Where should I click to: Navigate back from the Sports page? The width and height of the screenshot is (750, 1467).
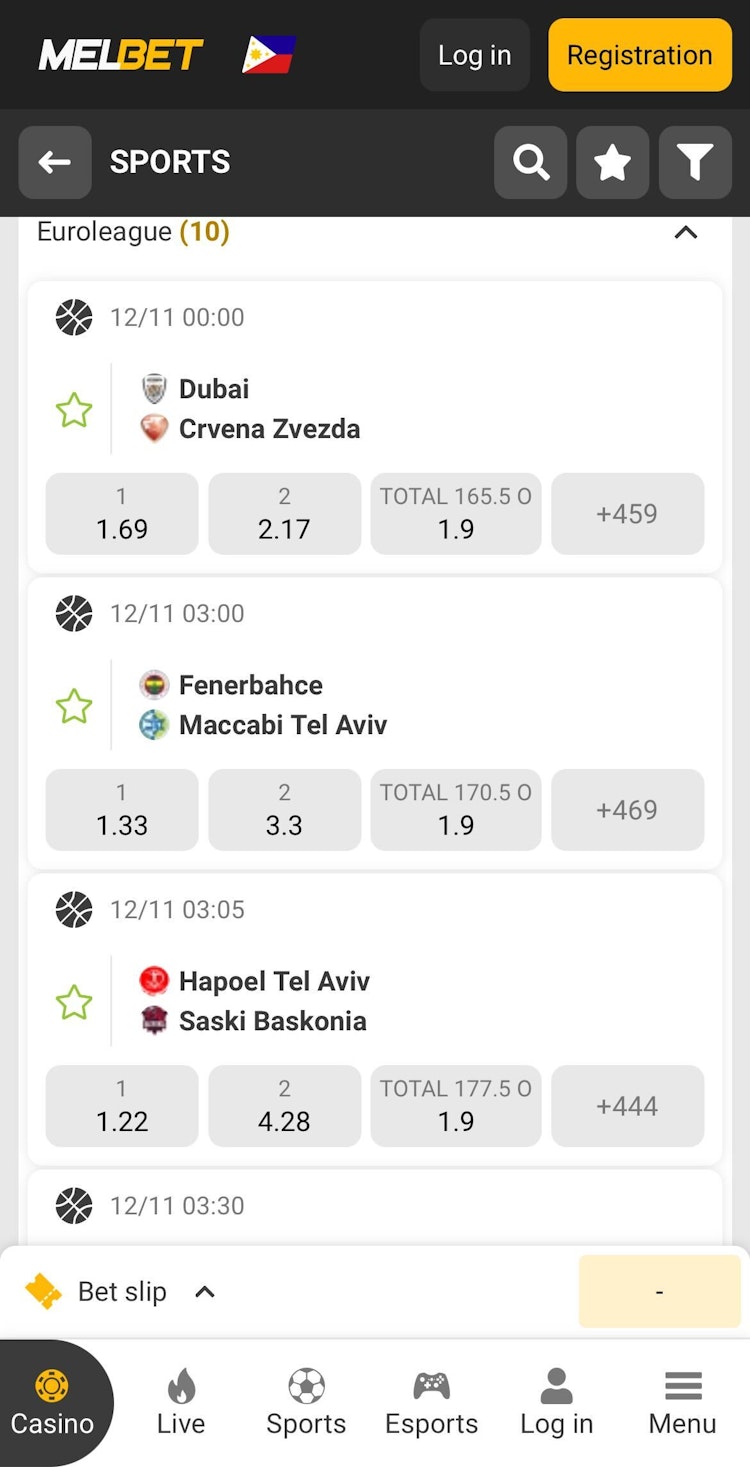tap(54, 162)
